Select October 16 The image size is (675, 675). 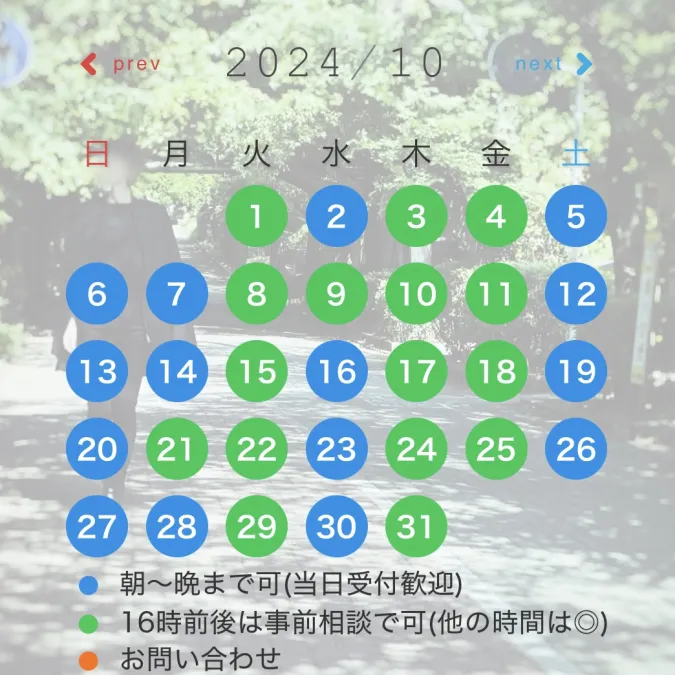(x=337, y=372)
